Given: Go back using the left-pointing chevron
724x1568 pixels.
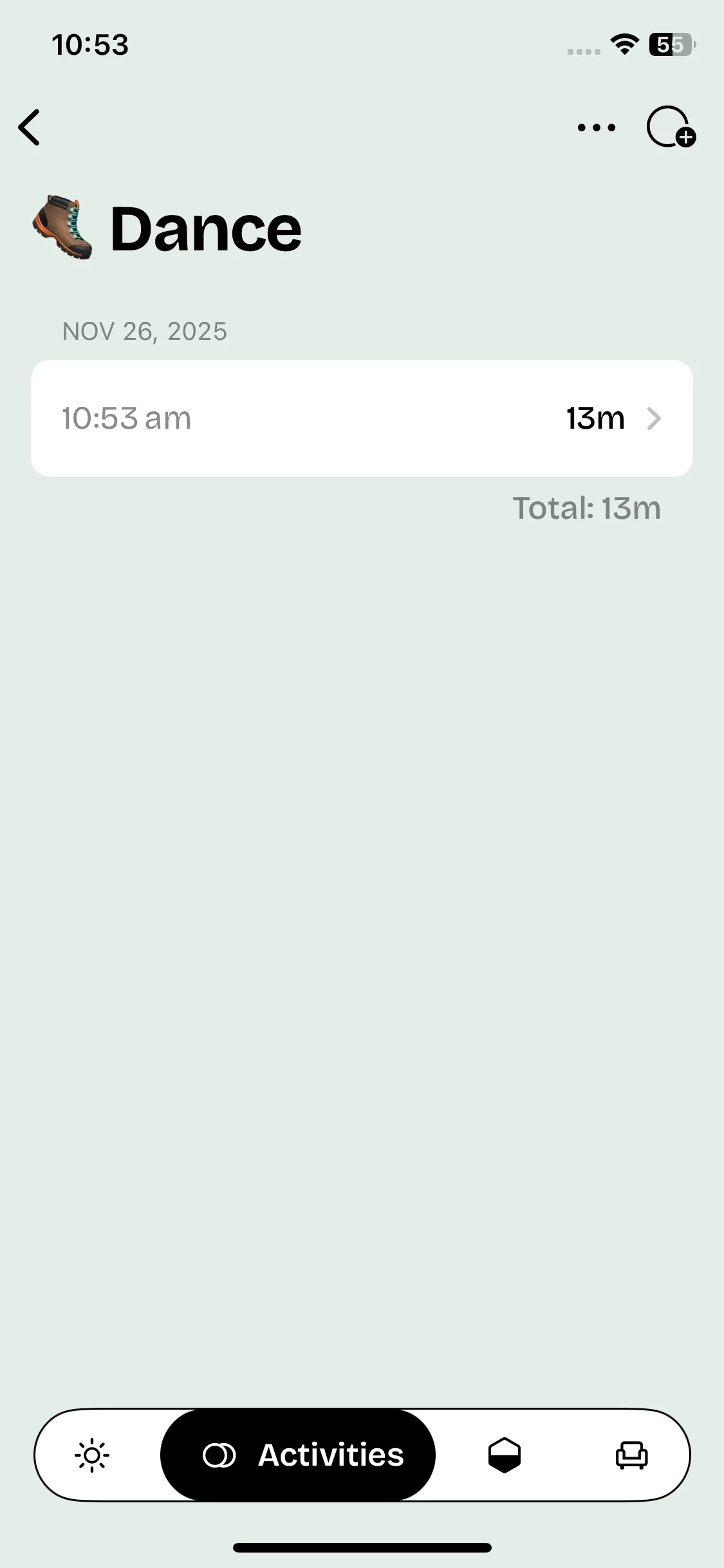Looking at the screenshot, I should coord(29,127).
